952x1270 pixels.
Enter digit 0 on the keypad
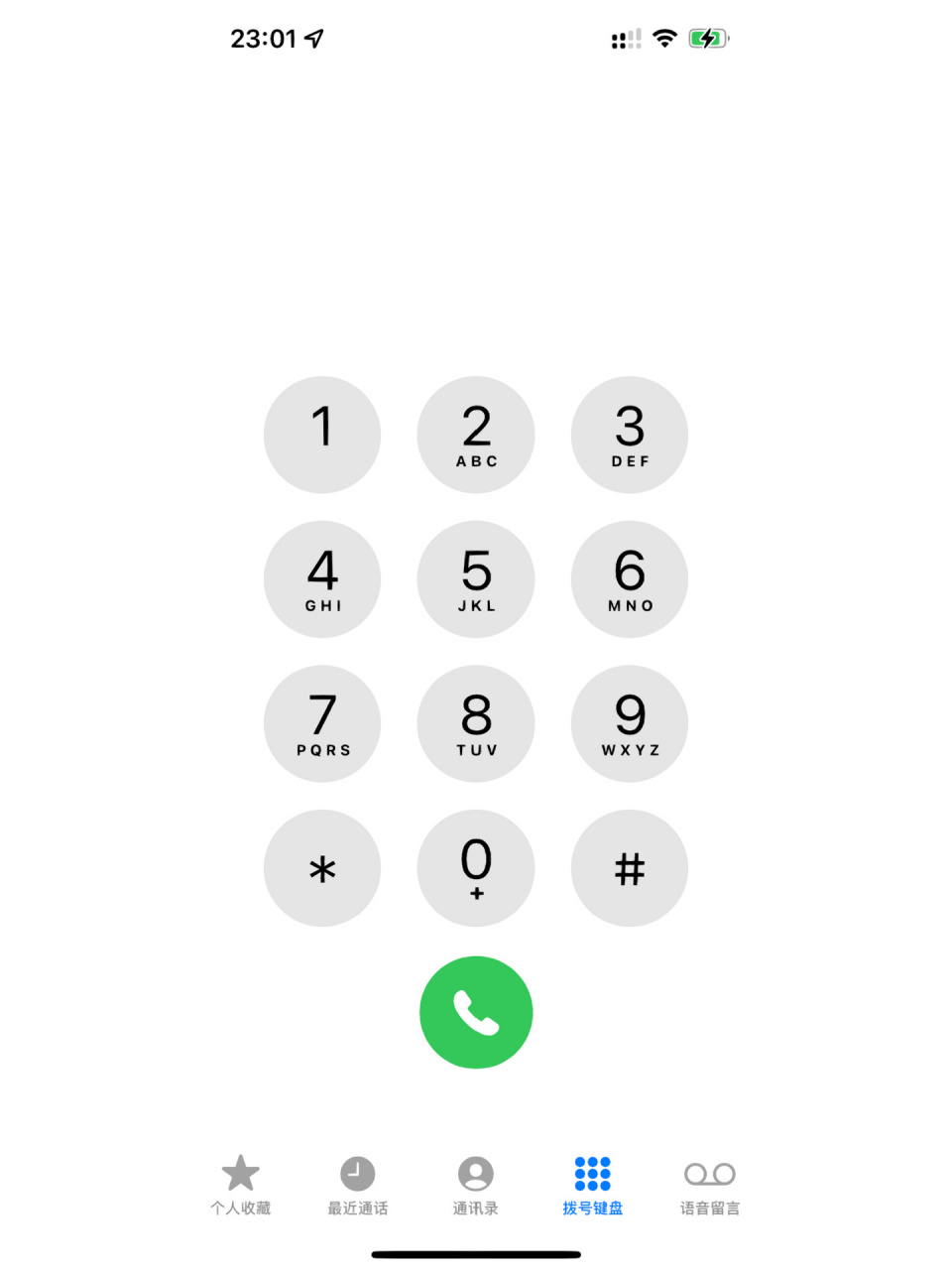[476, 868]
